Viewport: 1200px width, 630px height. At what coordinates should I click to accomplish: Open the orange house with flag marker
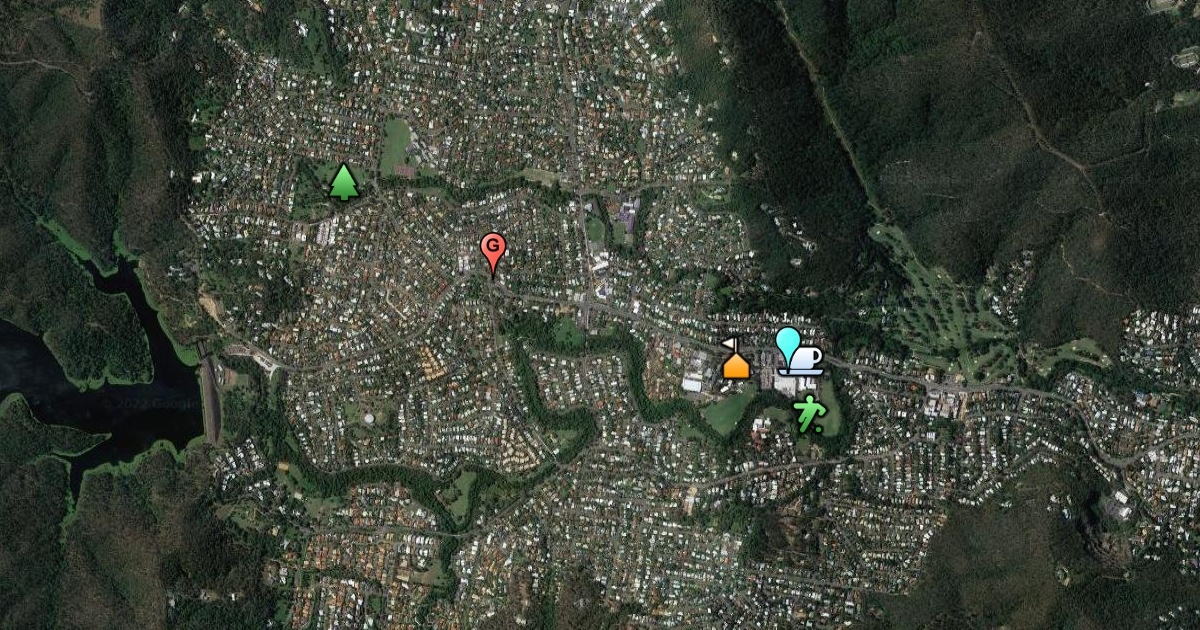click(x=736, y=359)
